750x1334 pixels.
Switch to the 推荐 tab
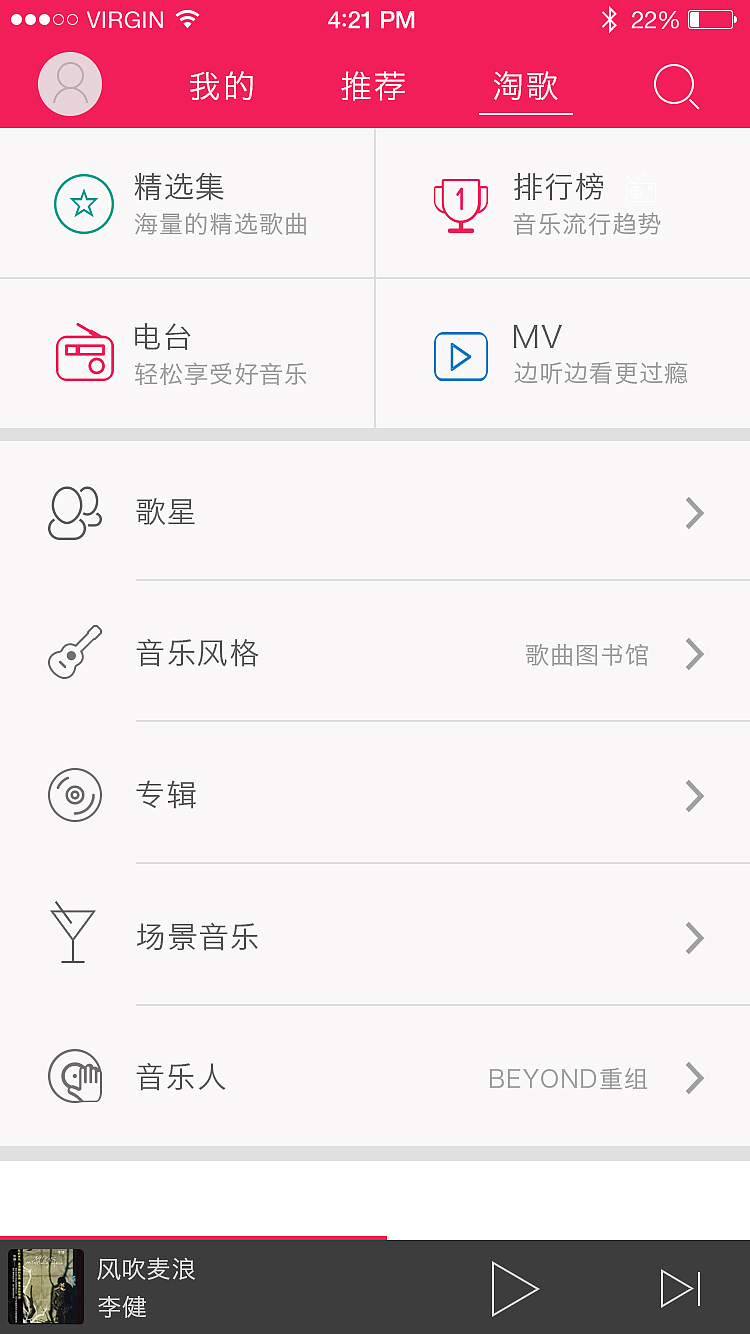tap(372, 87)
